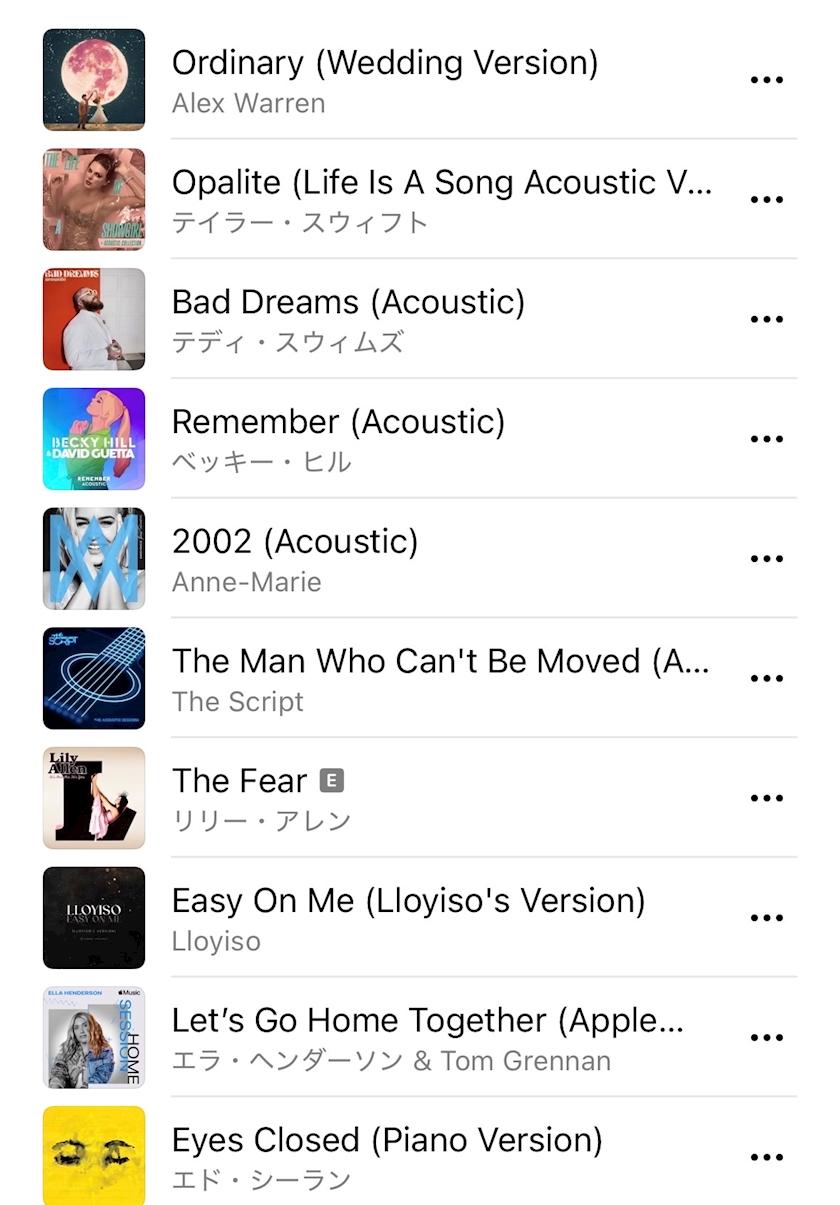Show the three-dot menu for Bad Dreams
Screen dimensions: 840x1205
[766, 319]
